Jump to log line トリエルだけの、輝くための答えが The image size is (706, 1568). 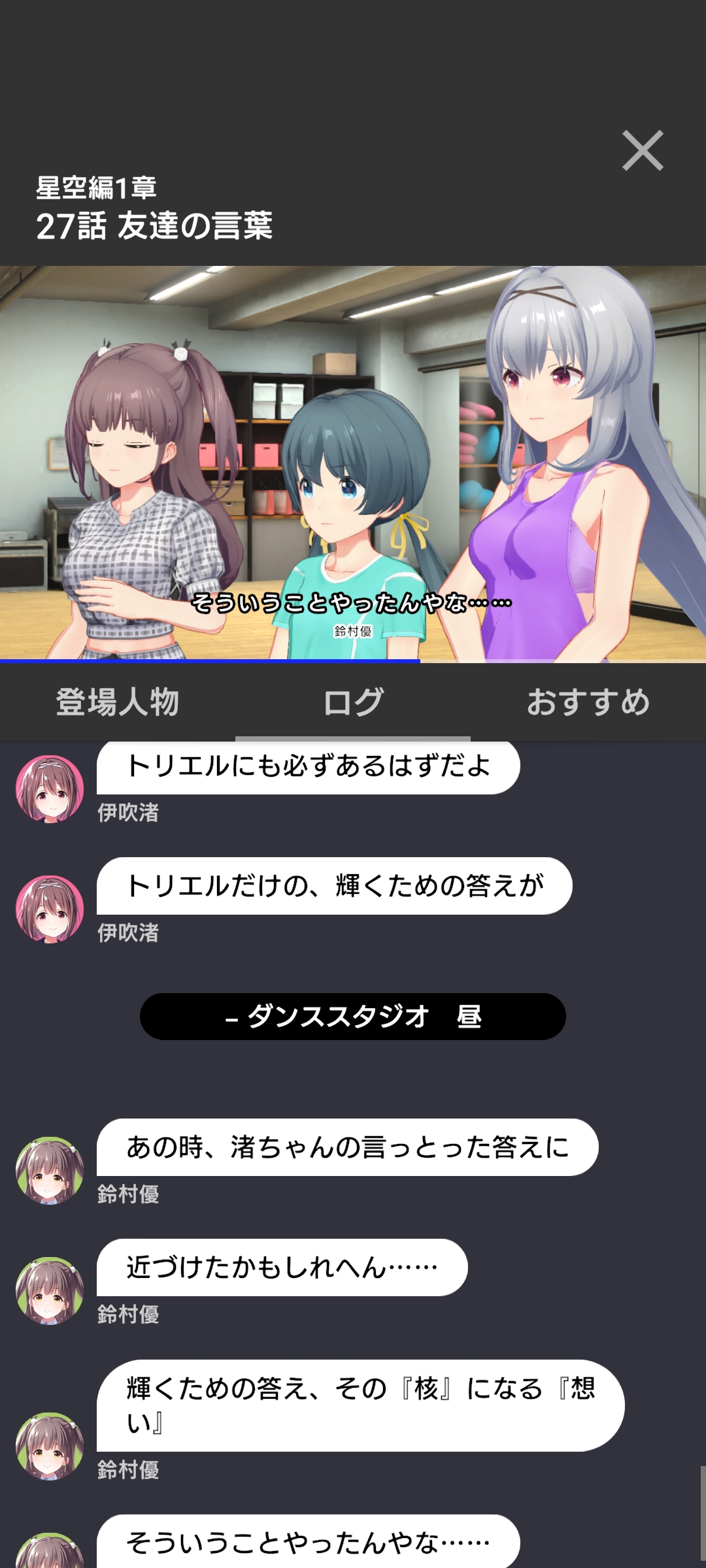click(334, 886)
